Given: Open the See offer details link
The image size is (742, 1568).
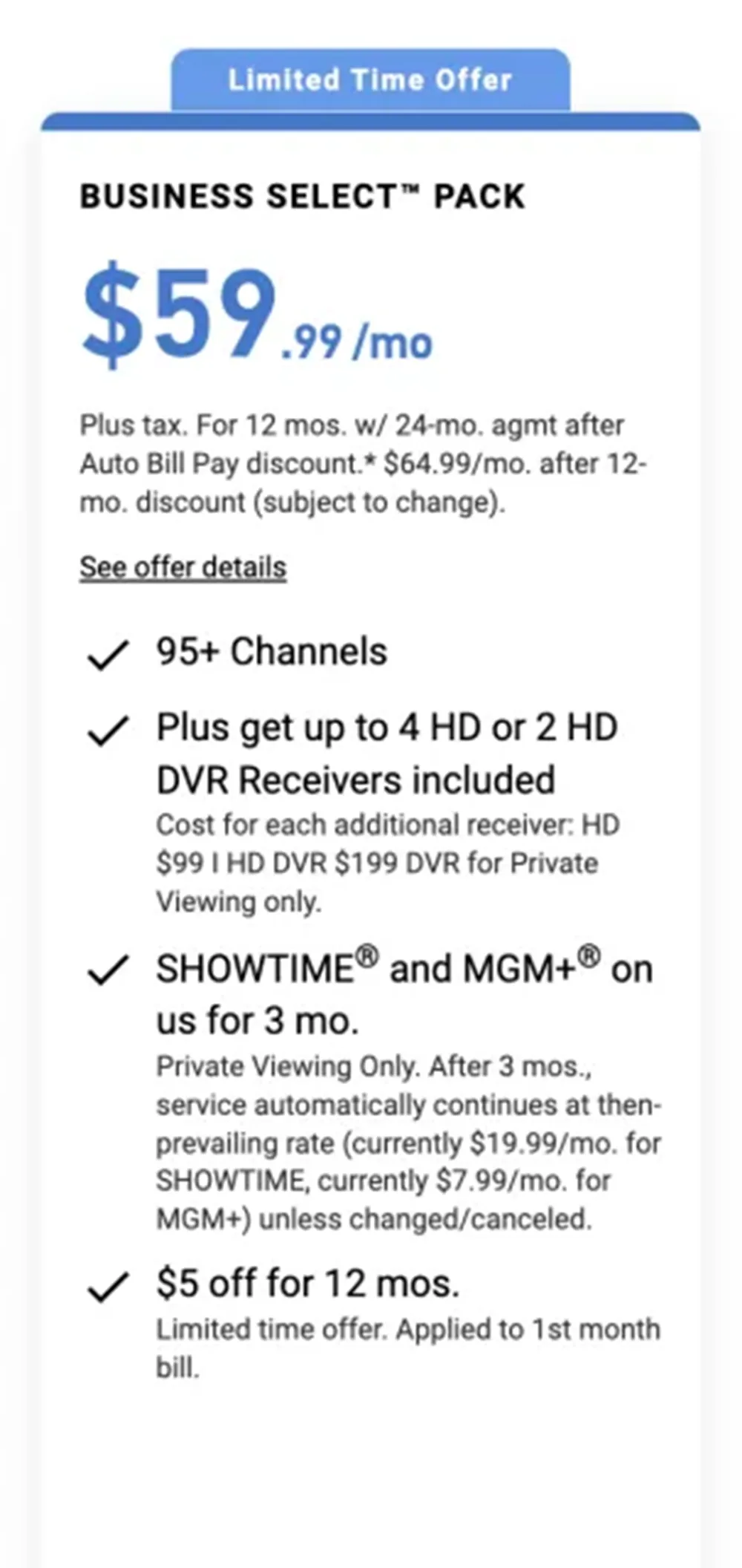Looking at the screenshot, I should tap(183, 567).
